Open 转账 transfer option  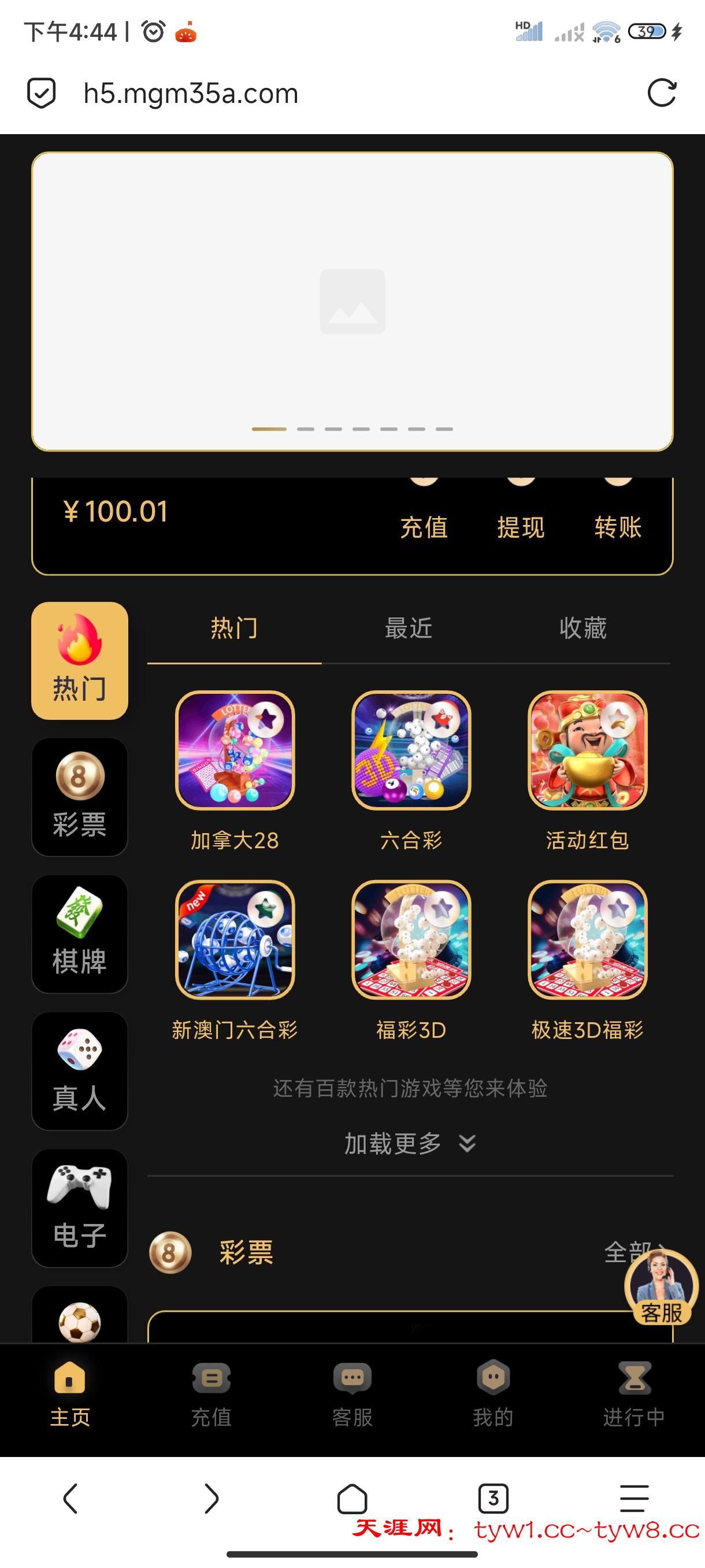tap(617, 526)
